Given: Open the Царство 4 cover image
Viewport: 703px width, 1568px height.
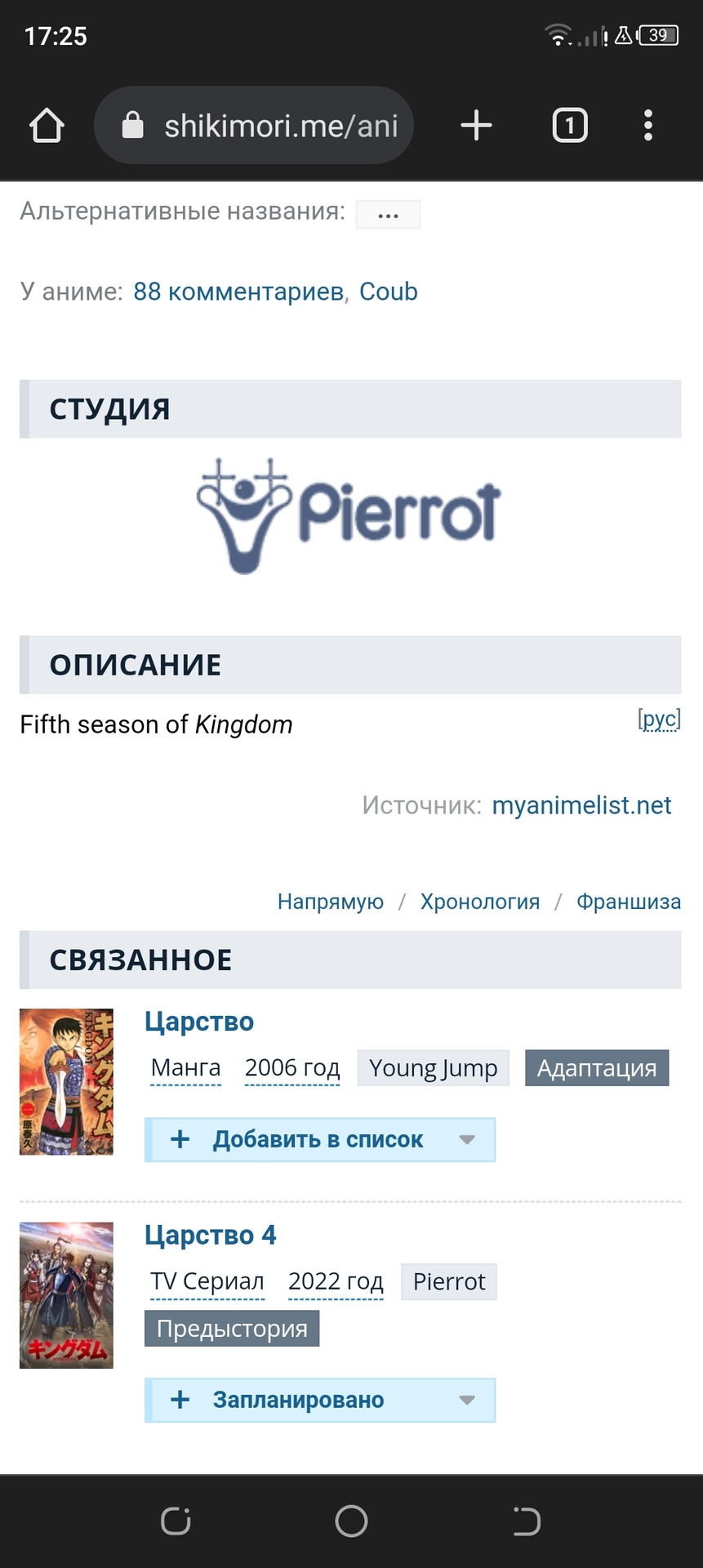Looking at the screenshot, I should (x=66, y=1294).
